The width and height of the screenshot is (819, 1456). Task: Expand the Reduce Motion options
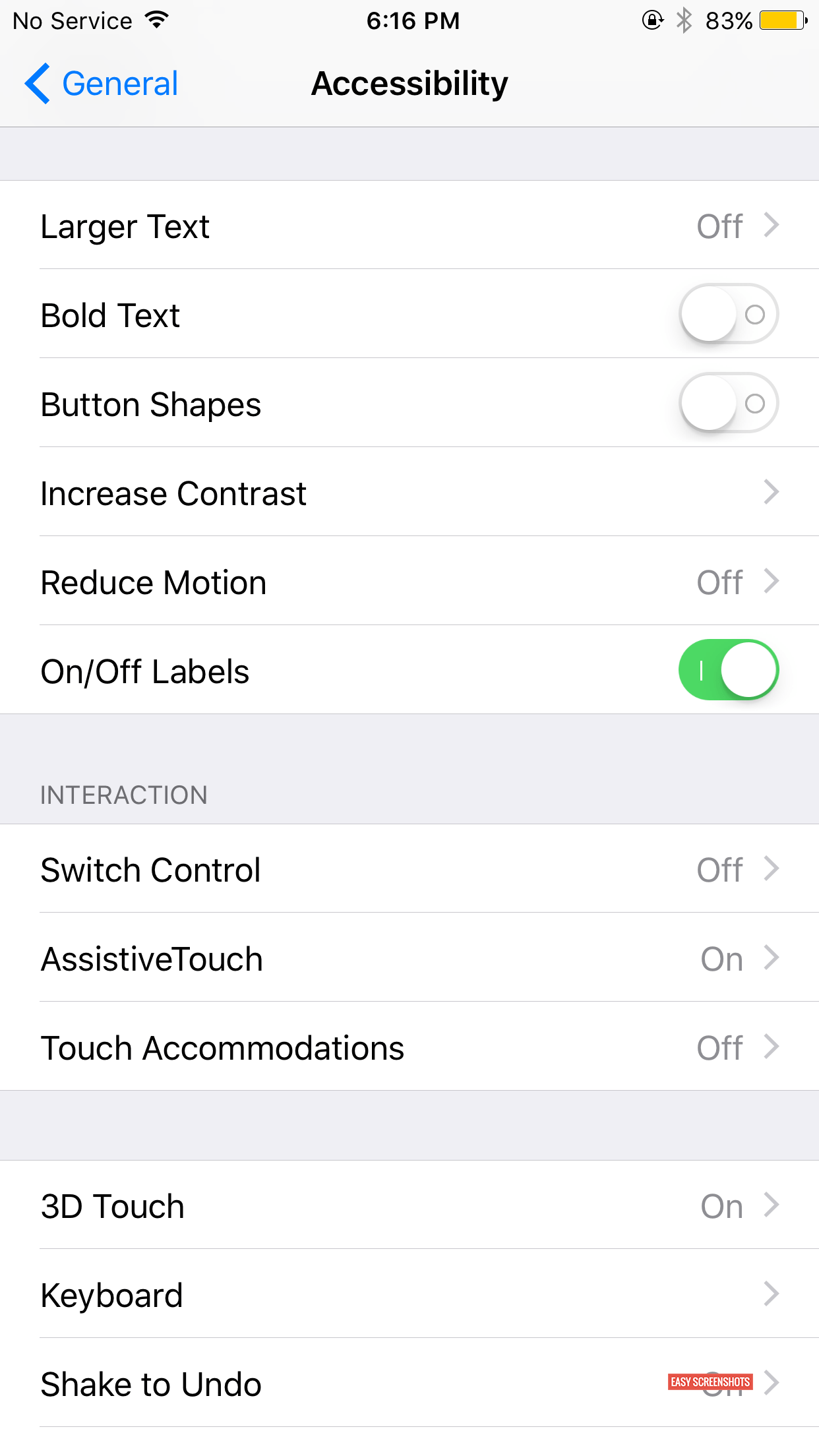point(409,582)
